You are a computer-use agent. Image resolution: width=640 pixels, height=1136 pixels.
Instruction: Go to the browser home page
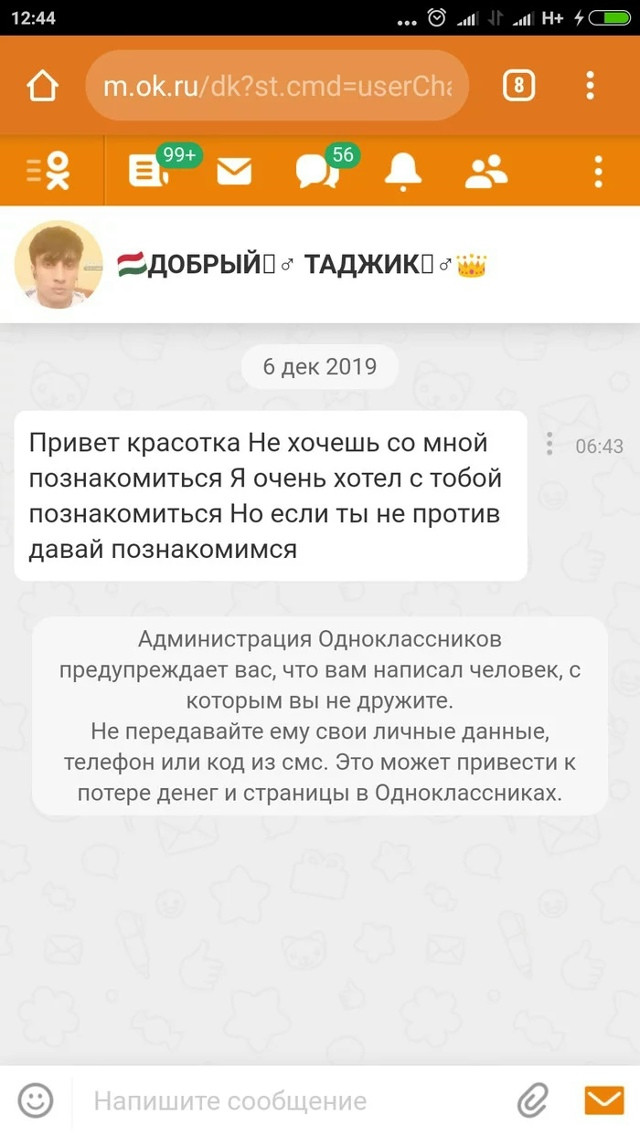(x=42, y=86)
